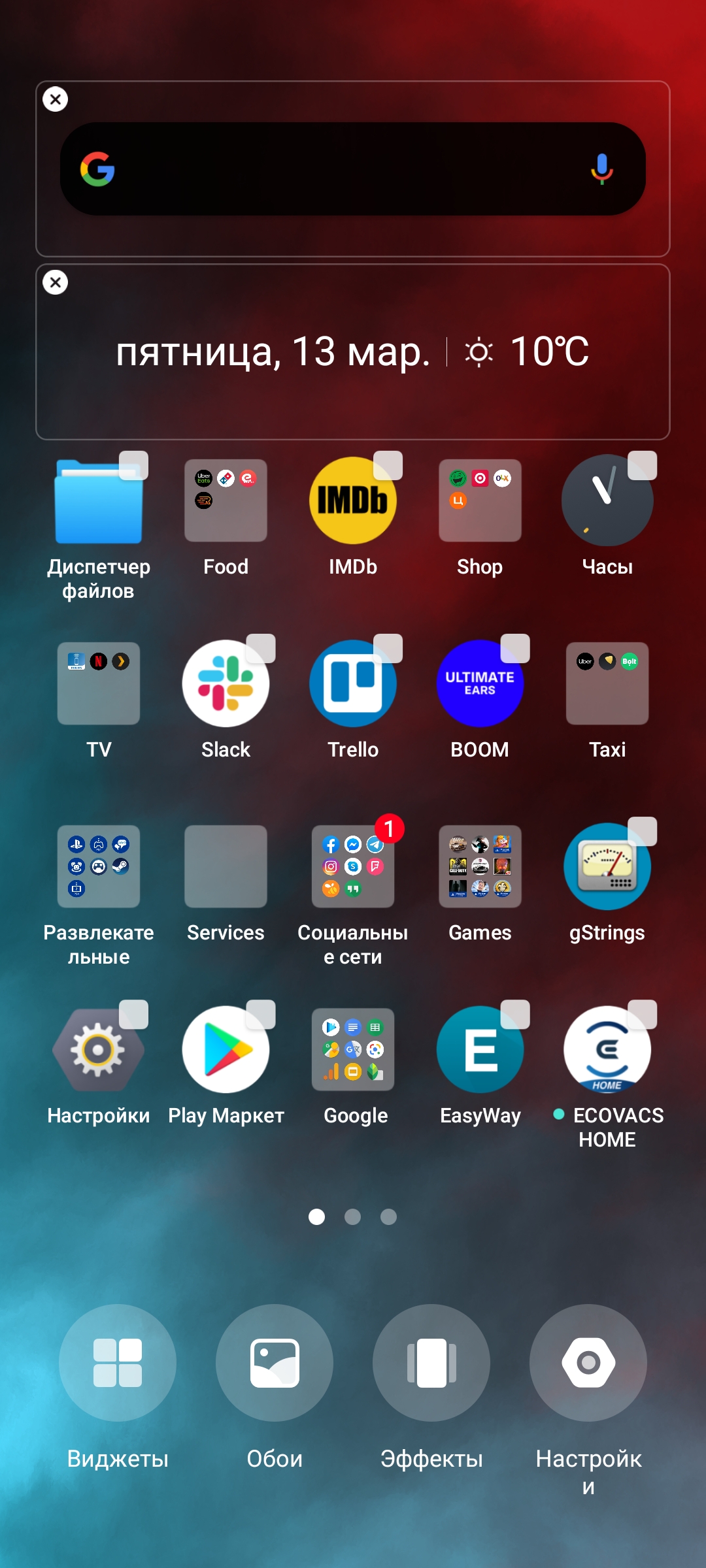The width and height of the screenshot is (706, 1568).
Task: Select the ECOVACS HOME app
Action: 607,1049
